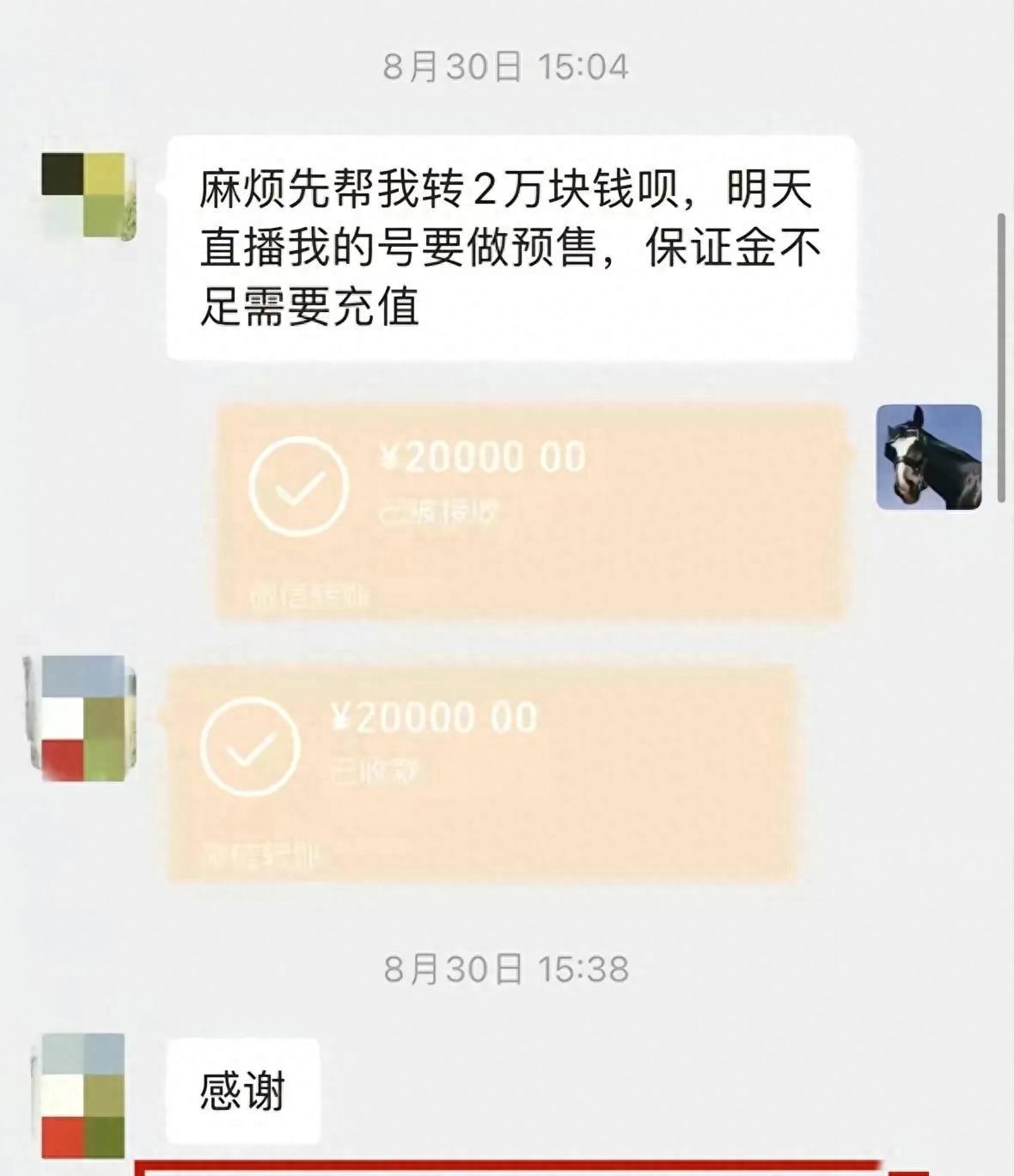The height and width of the screenshot is (1176, 1014).
Task: Open the sent ¥20000 transfer card
Action: tap(533, 507)
